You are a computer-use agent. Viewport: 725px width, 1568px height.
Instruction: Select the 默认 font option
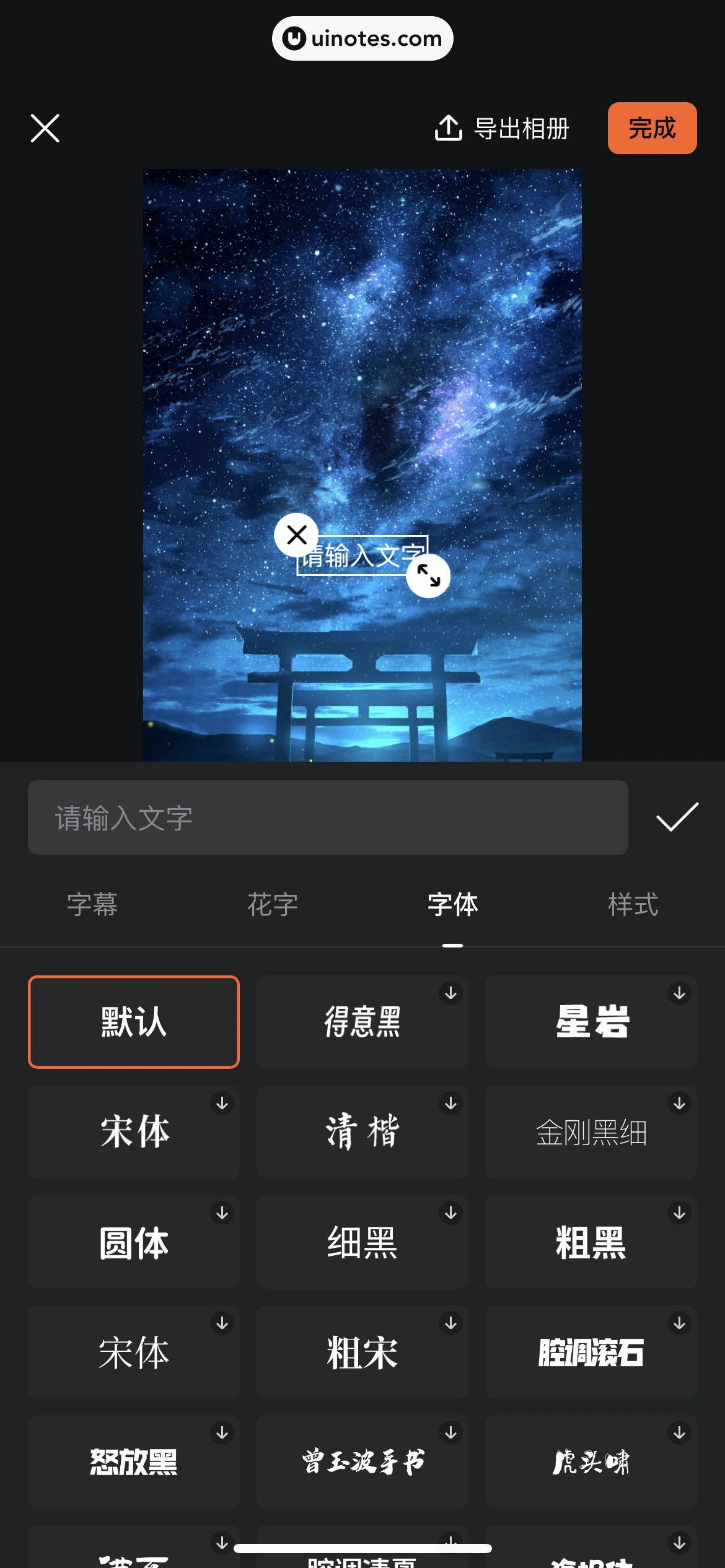click(133, 1022)
